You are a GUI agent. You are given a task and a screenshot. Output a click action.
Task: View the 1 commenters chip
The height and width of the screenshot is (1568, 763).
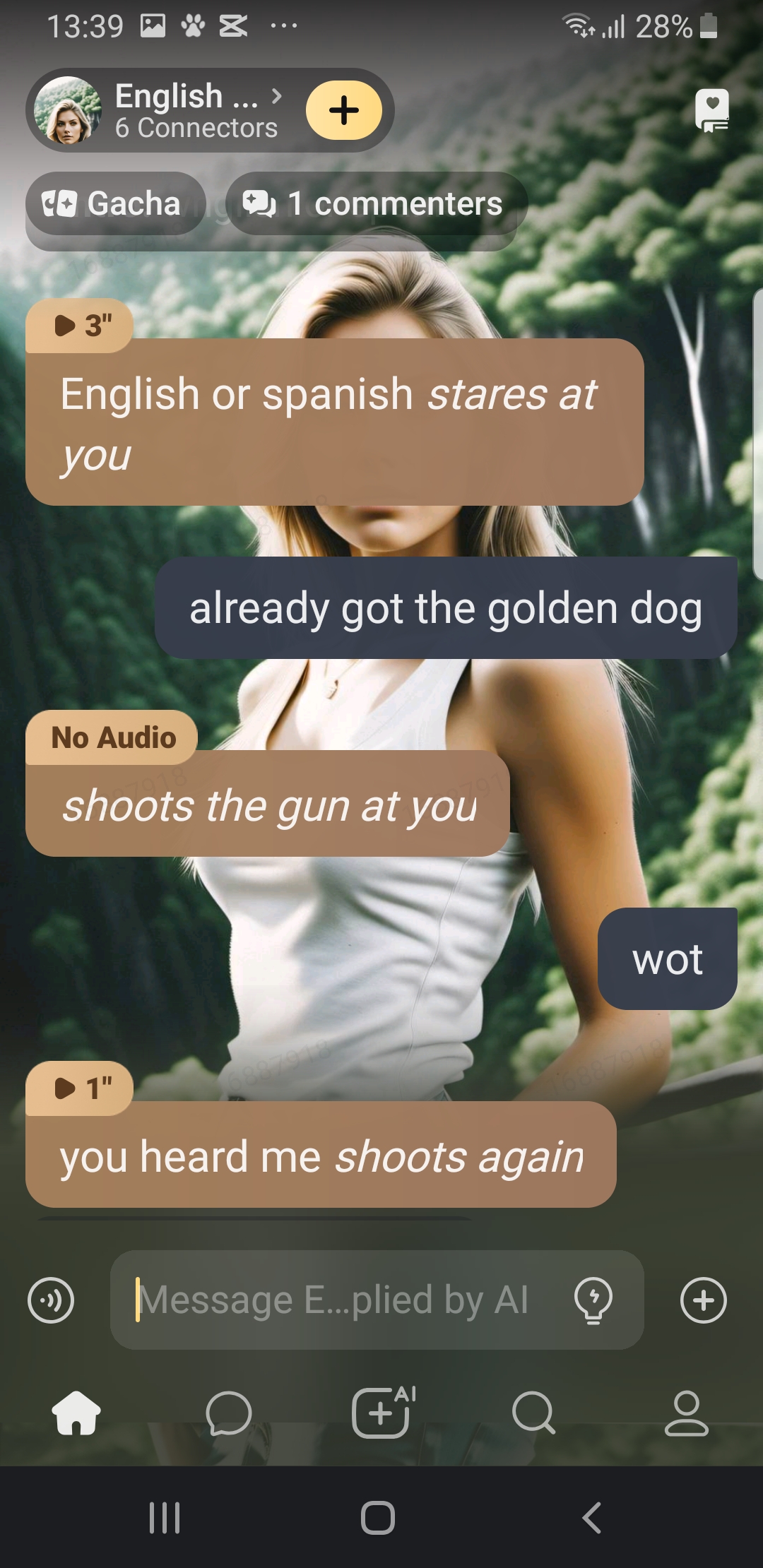pos(377,203)
